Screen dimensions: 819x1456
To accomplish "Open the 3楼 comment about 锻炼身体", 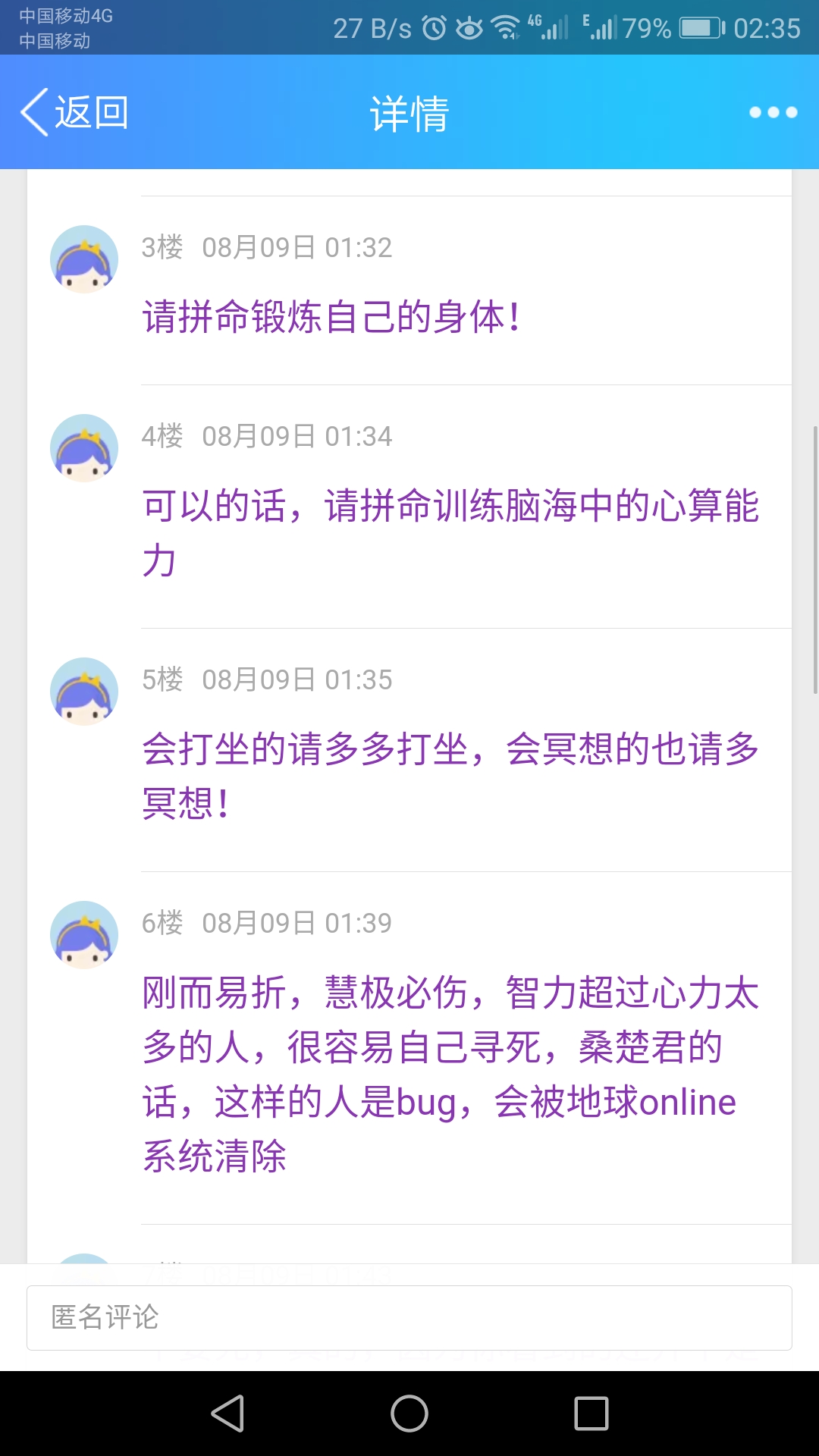I will coord(331,316).
